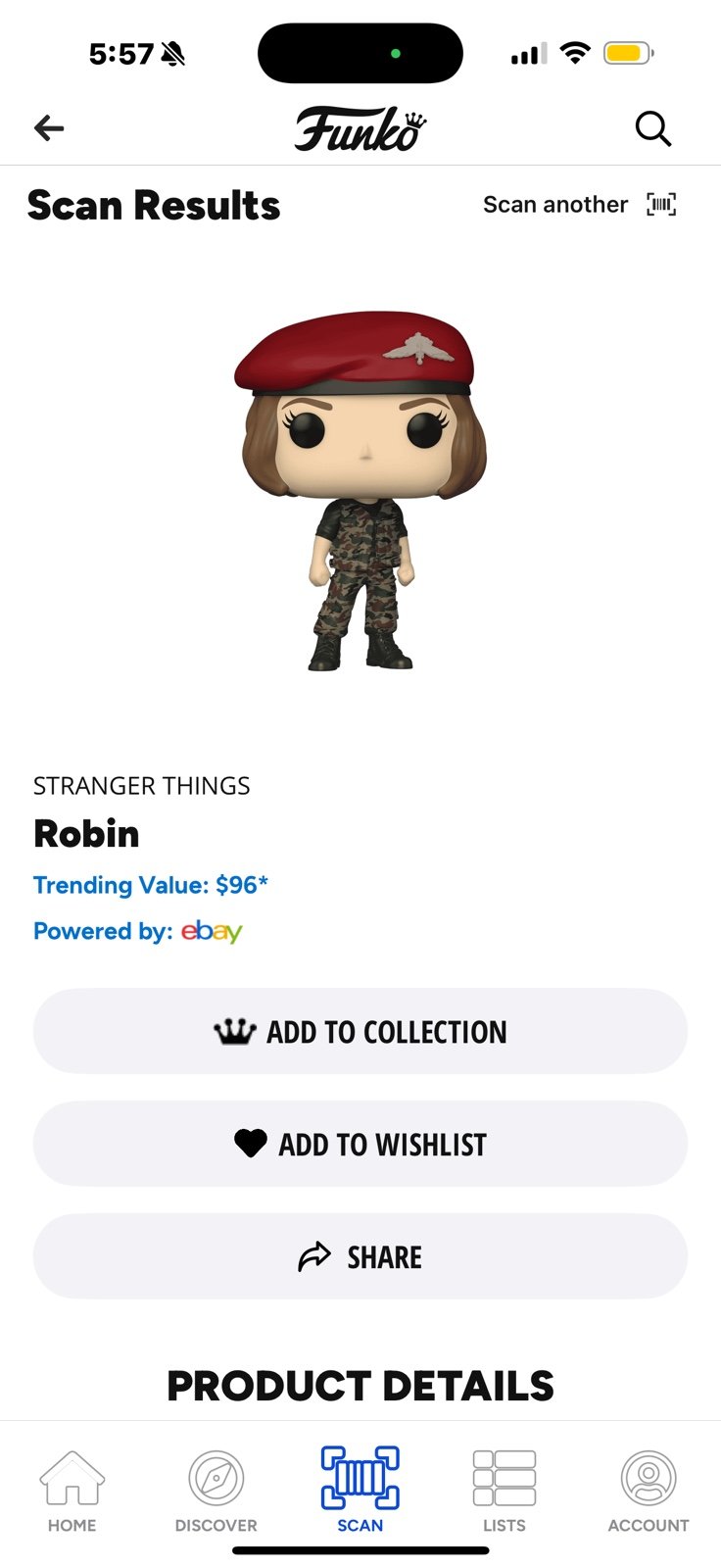Open the search magnifier icon
This screenshot has height=1568, width=721.
(x=652, y=128)
